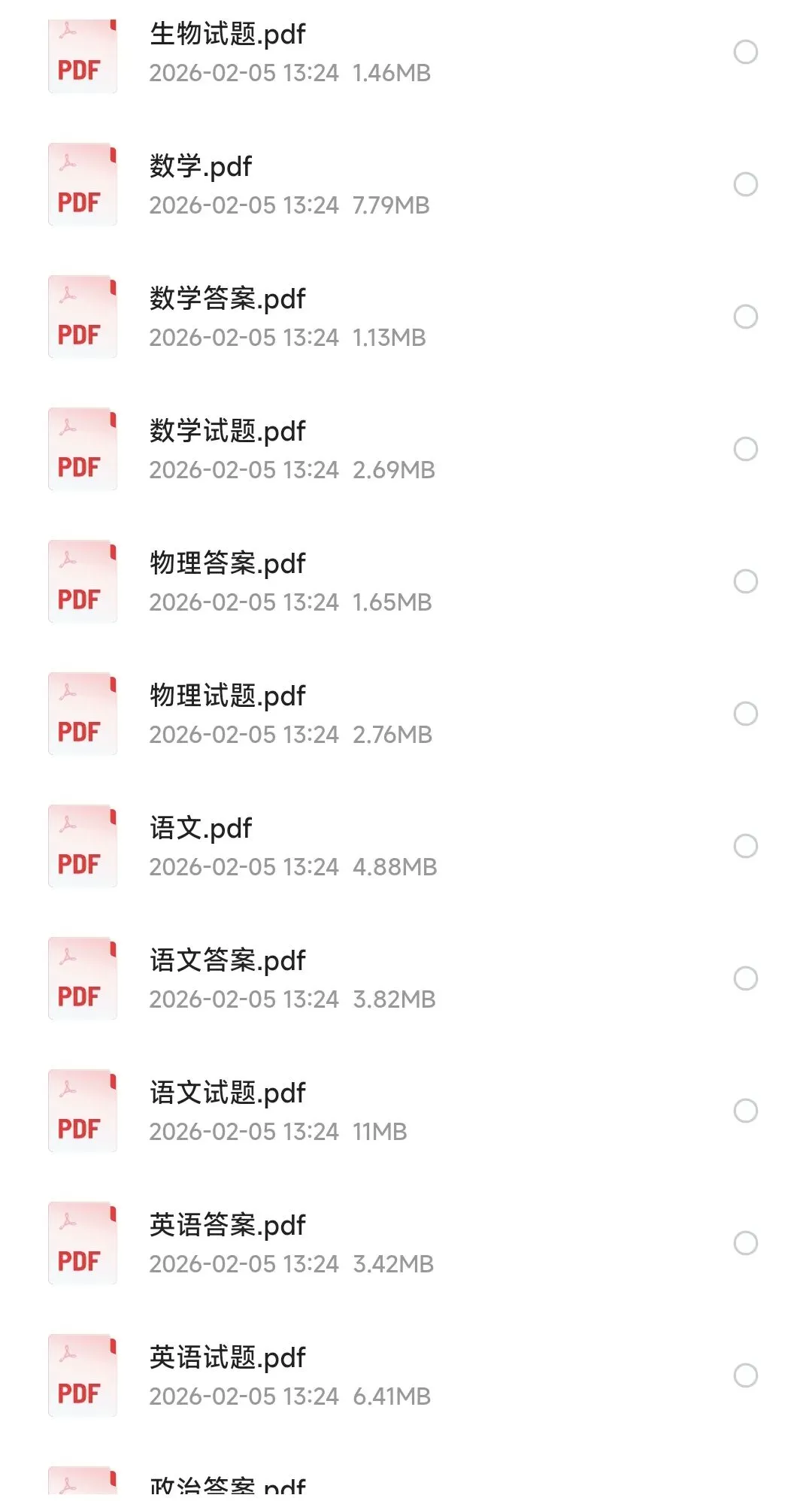The height and width of the screenshot is (1504, 812).
Task: Open the 语文答案.pdf file
Action: 227,961
